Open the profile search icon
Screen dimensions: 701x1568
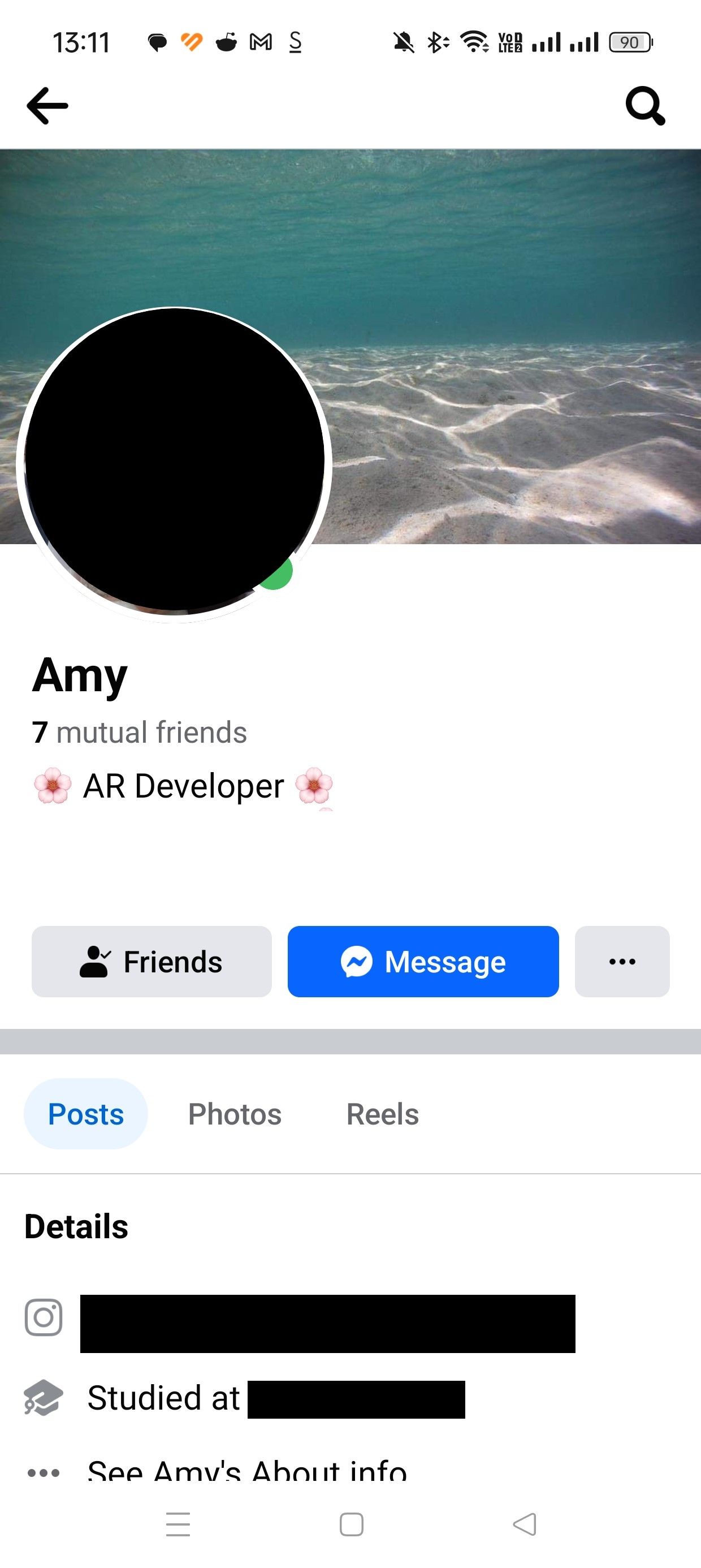(x=645, y=106)
